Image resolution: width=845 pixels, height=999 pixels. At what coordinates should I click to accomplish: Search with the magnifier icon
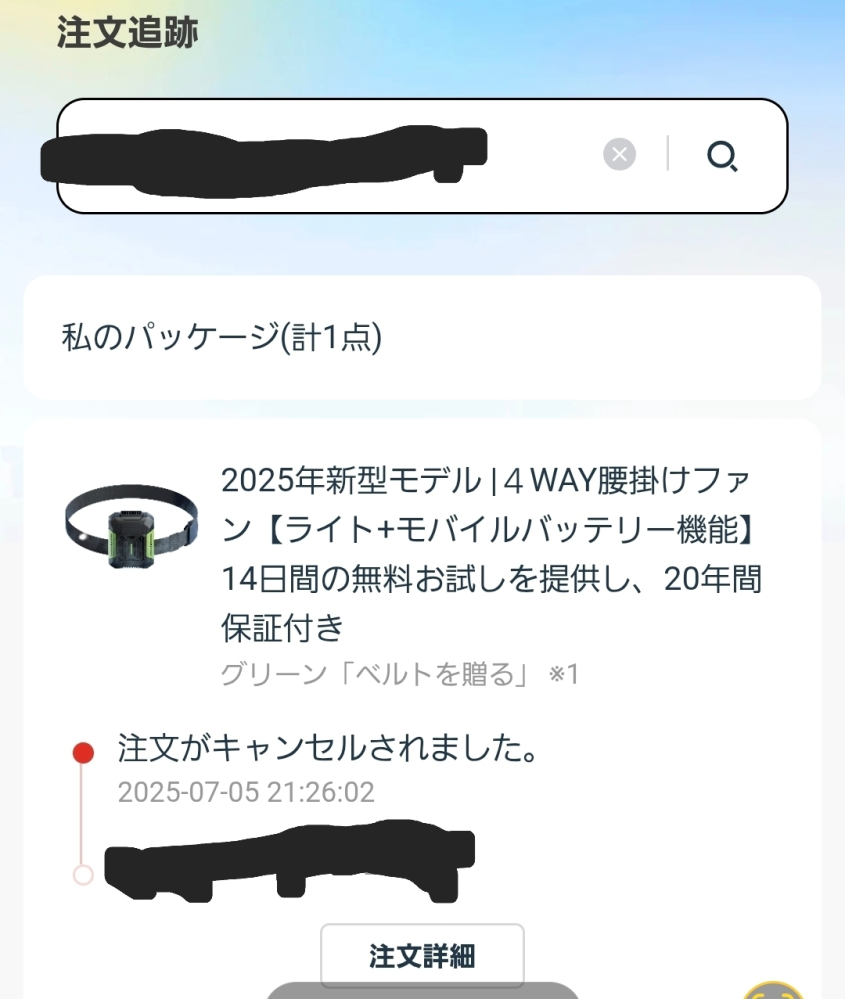click(722, 156)
